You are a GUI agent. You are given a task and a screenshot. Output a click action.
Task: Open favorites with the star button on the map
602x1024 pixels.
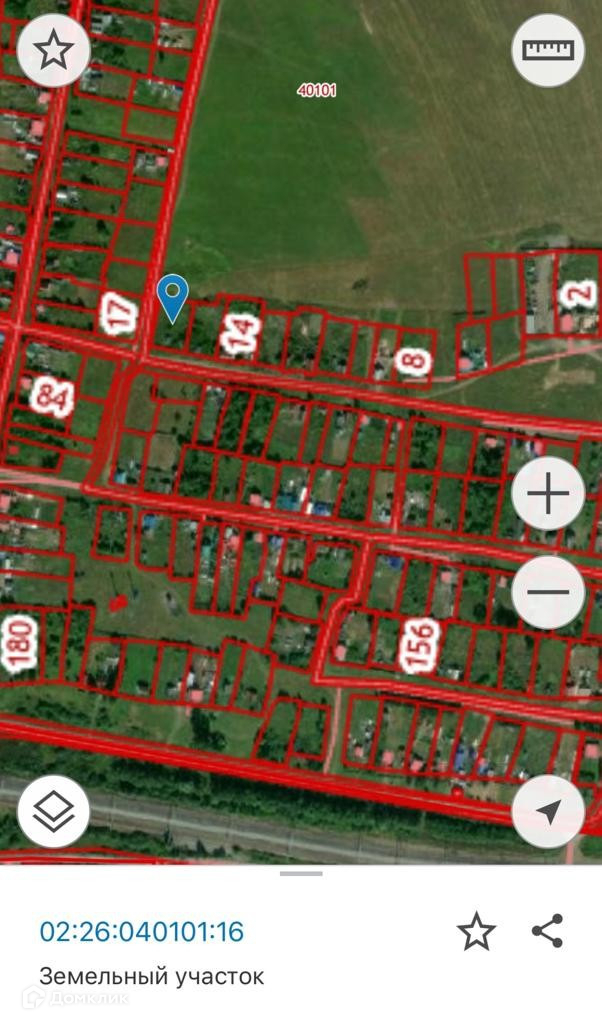[53, 50]
